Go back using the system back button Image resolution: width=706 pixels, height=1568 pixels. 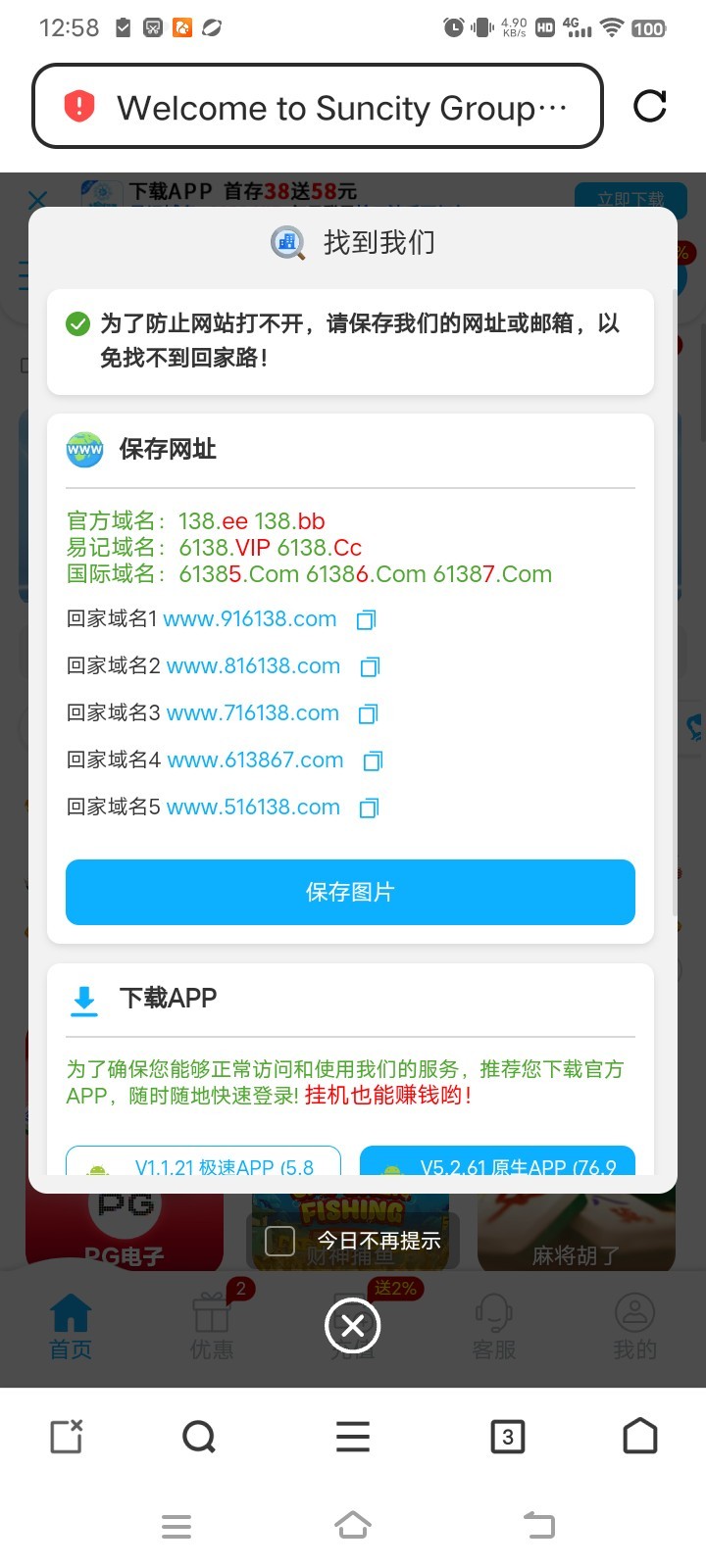[538, 1525]
